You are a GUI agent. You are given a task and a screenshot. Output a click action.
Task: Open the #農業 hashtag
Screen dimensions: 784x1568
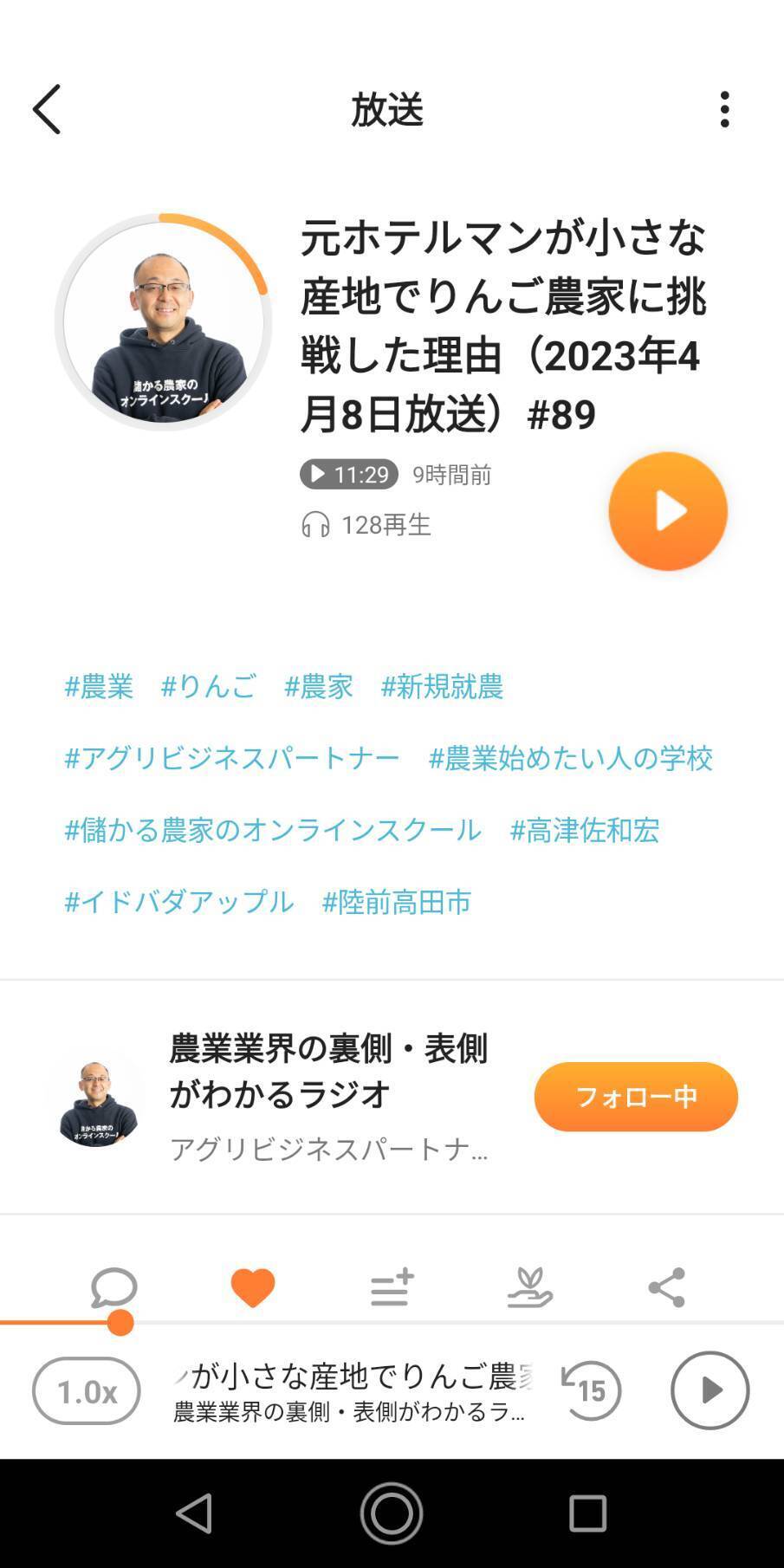(x=99, y=687)
